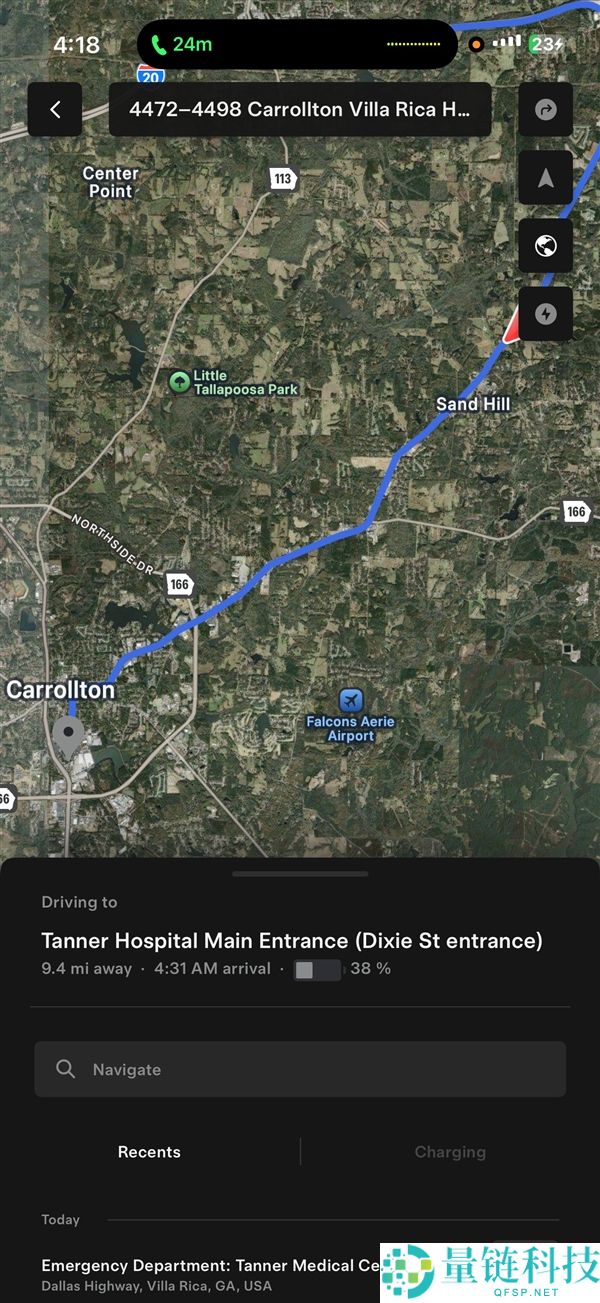Open the Navigate search field
Screen dimensions: 600x1303
coord(300,1069)
